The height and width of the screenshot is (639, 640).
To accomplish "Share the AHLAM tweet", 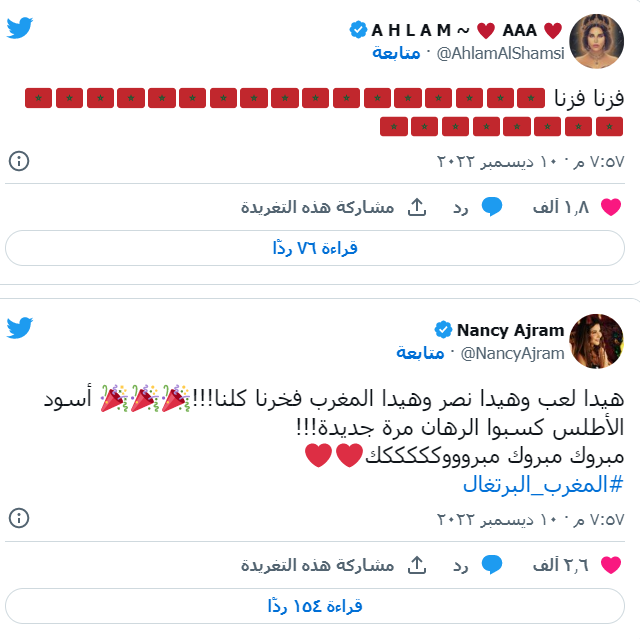I will click(x=417, y=207).
